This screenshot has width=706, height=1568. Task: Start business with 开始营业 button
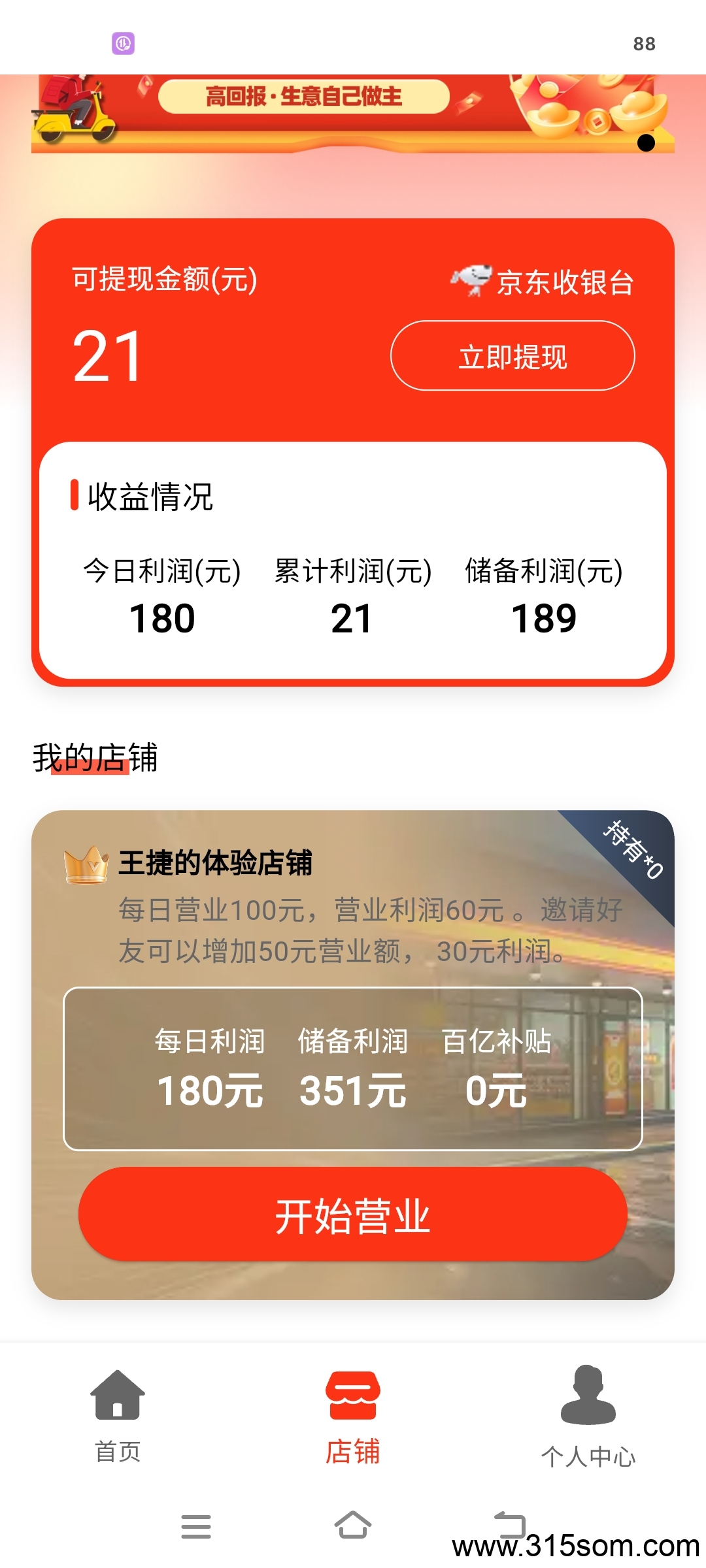tap(353, 1215)
